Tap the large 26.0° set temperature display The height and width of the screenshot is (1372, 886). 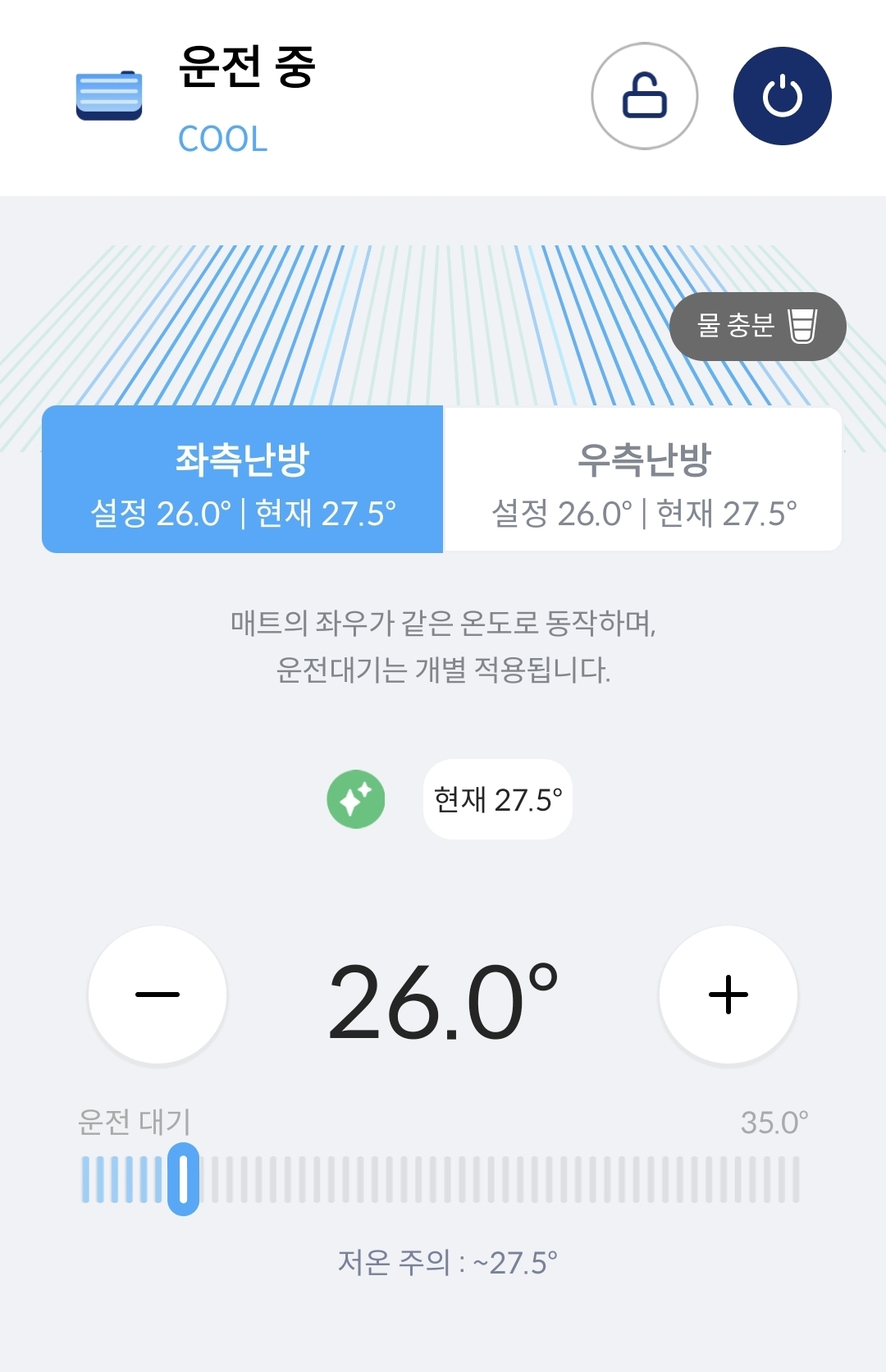[x=443, y=993]
